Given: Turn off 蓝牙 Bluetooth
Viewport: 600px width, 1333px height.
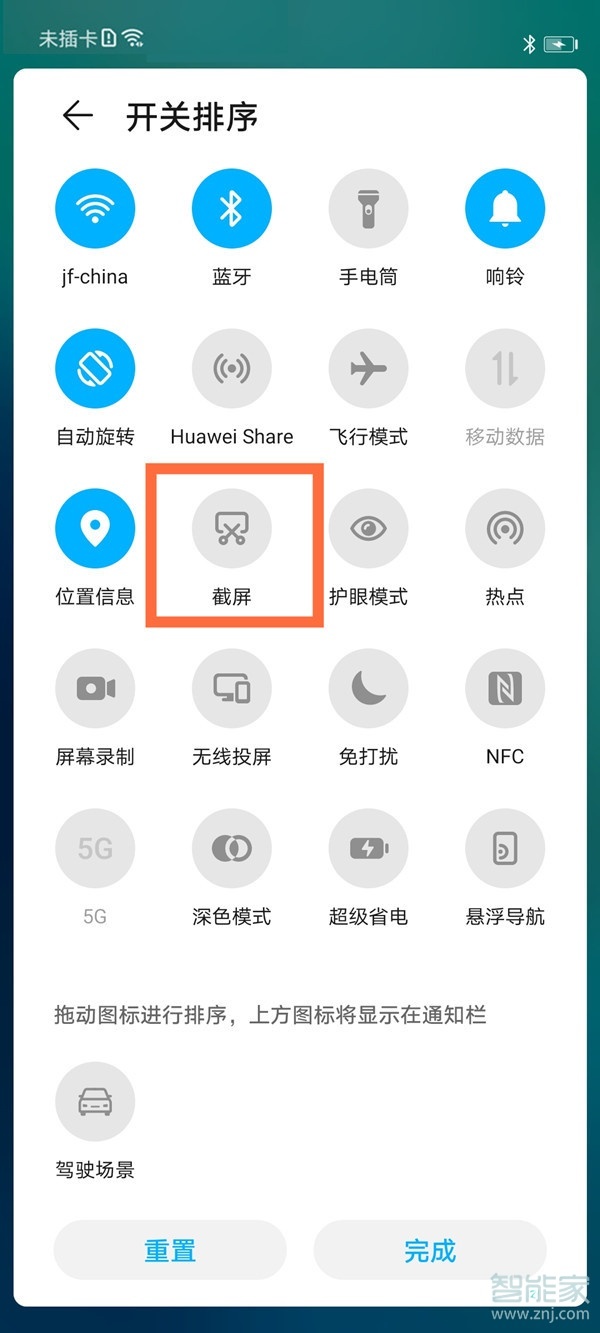Looking at the screenshot, I should [232, 209].
